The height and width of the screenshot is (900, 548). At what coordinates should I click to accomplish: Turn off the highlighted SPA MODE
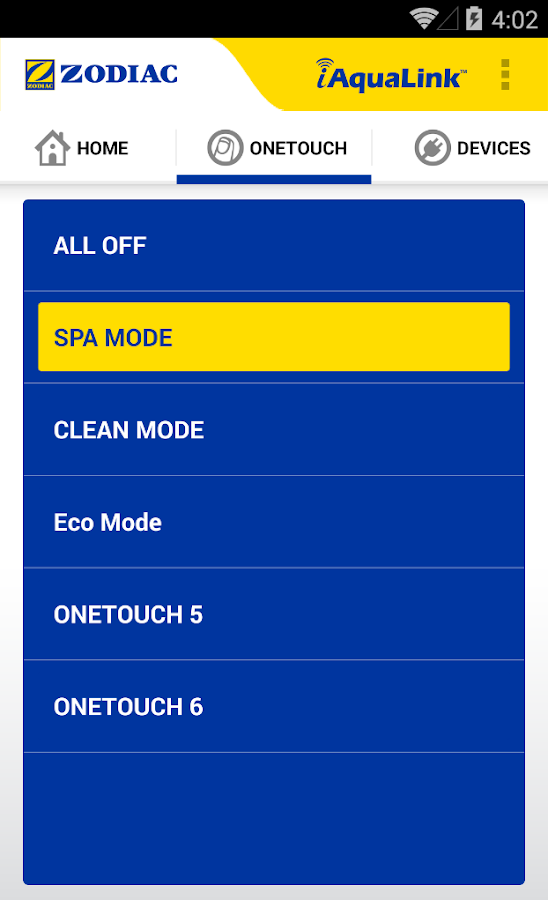pos(274,337)
